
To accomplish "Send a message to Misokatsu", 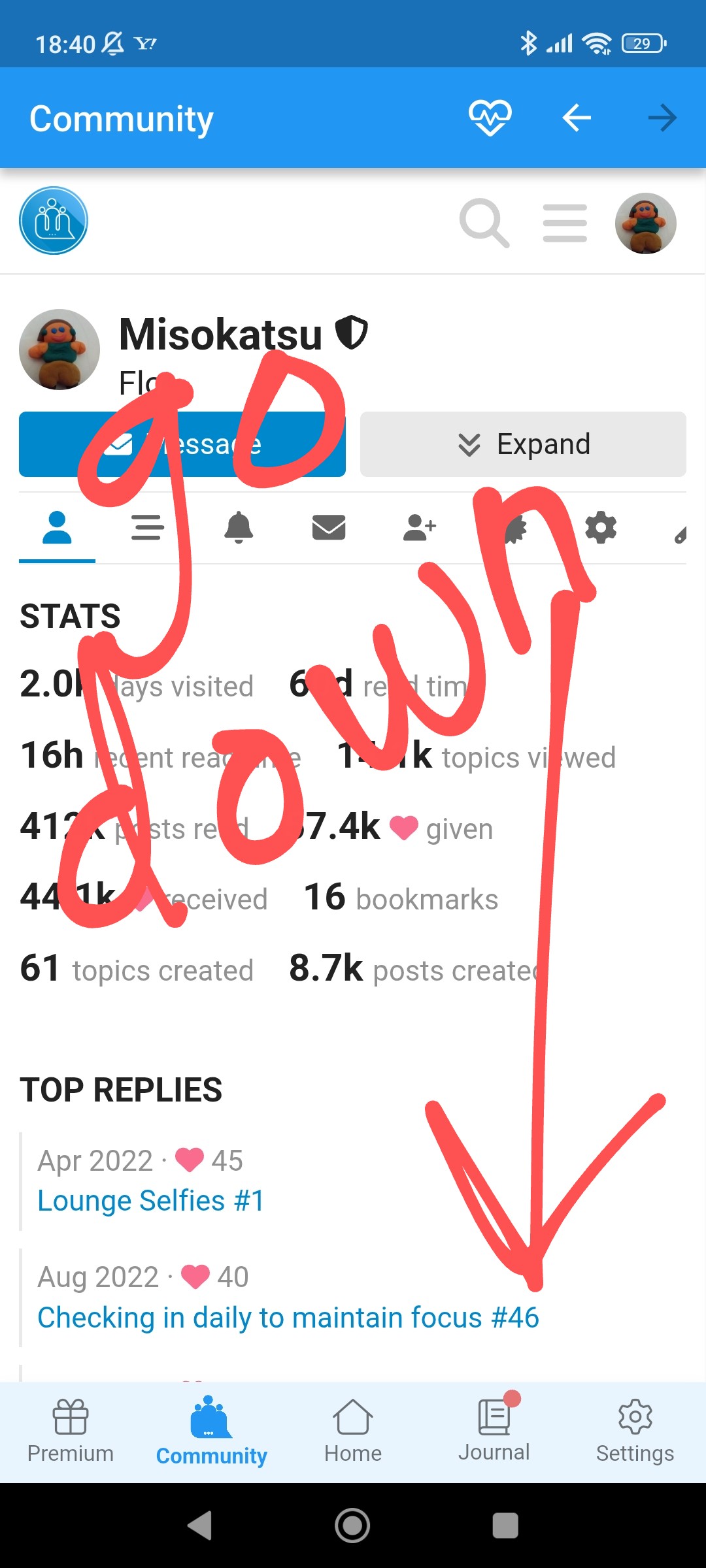I will (x=182, y=444).
